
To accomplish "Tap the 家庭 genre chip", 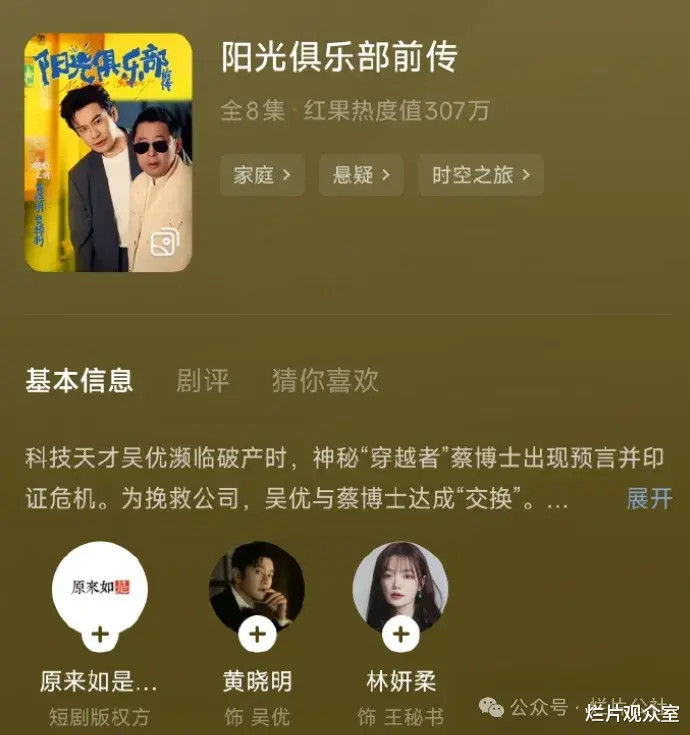I will coord(262,175).
